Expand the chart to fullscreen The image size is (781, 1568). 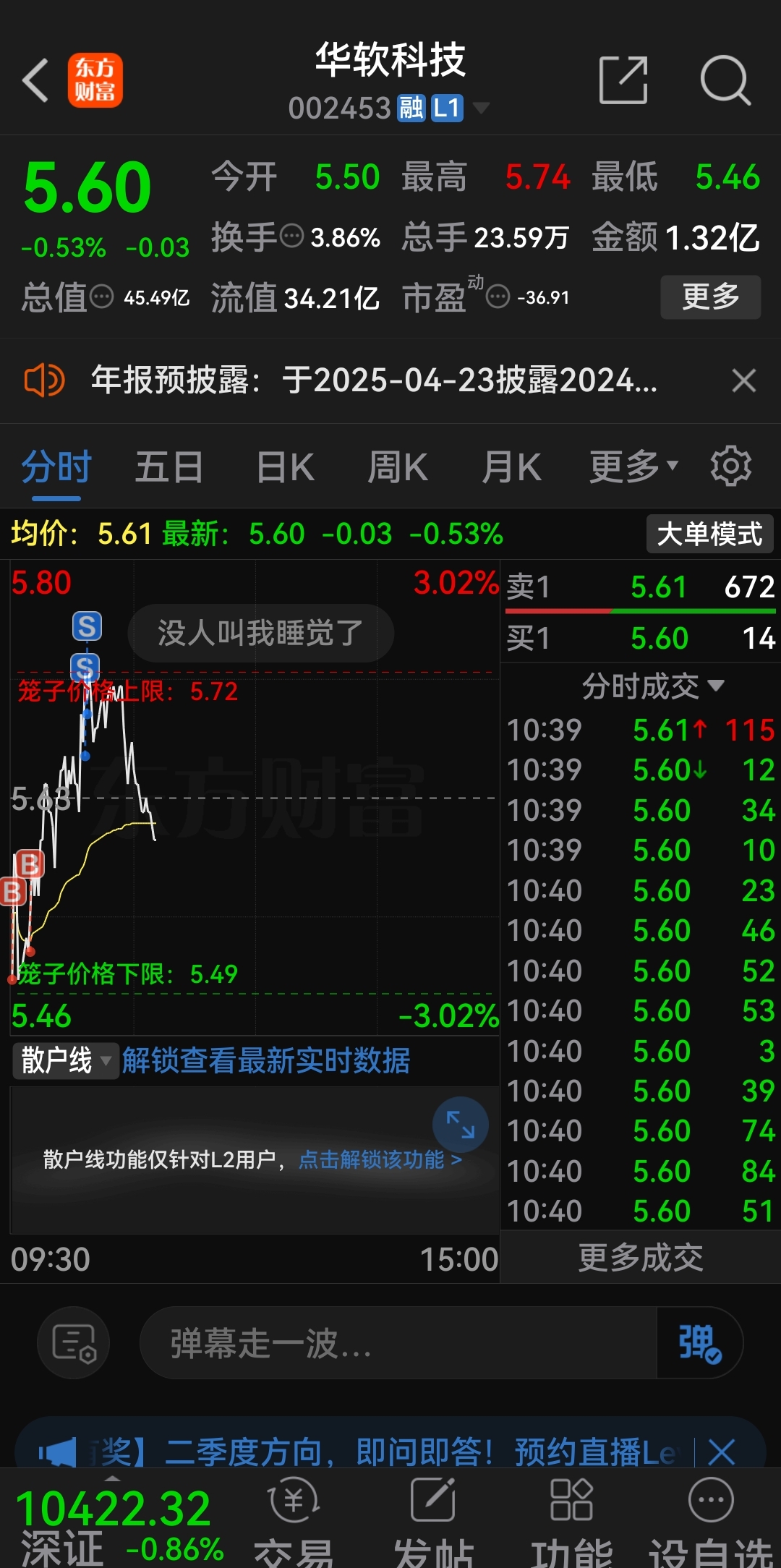point(461,1125)
